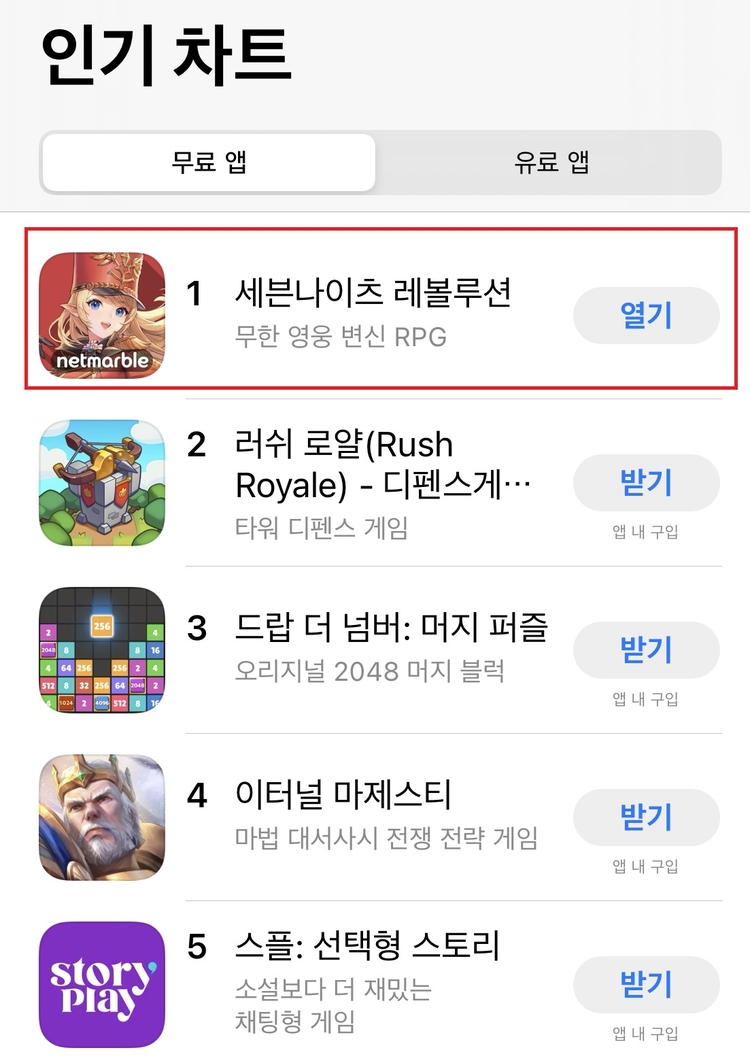Tap 받기 next to 이터널 마제스티
The width and height of the screenshot is (750, 1063).
[x=646, y=817]
